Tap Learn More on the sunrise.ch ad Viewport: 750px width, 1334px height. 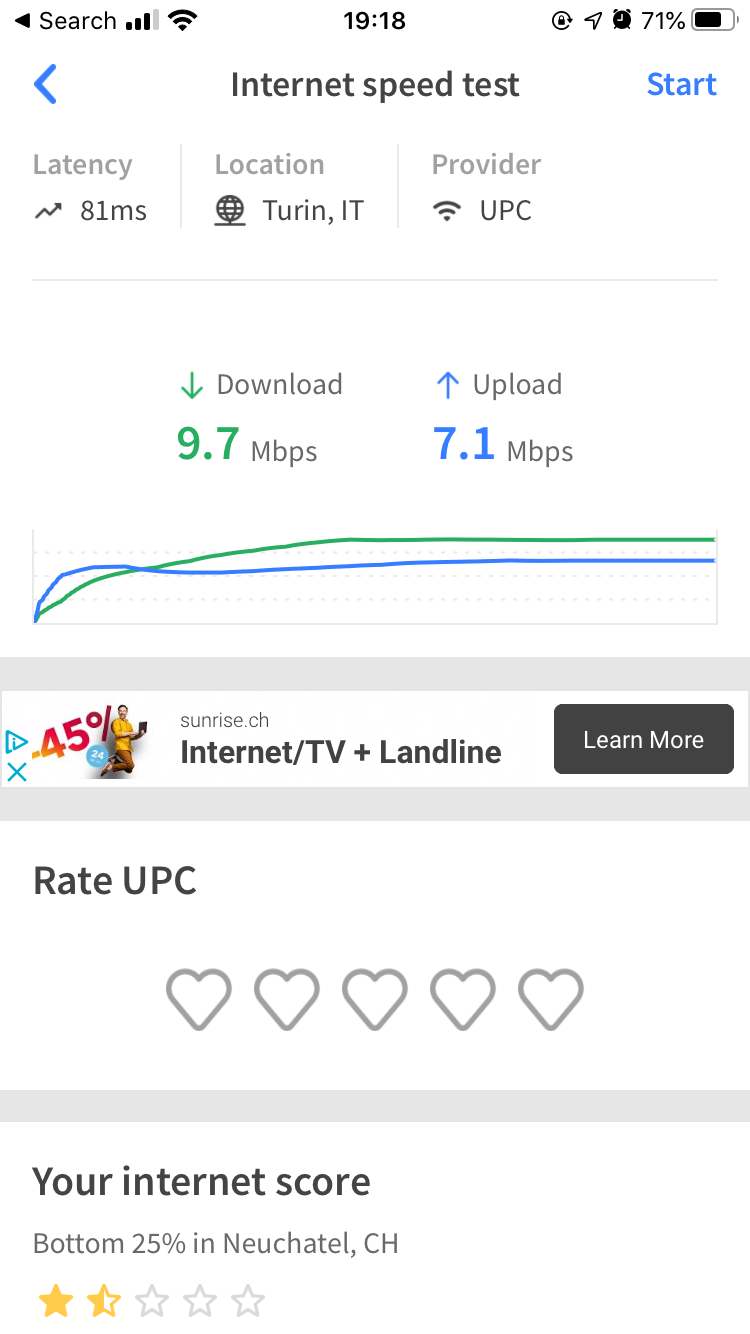(x=643, y=740)
